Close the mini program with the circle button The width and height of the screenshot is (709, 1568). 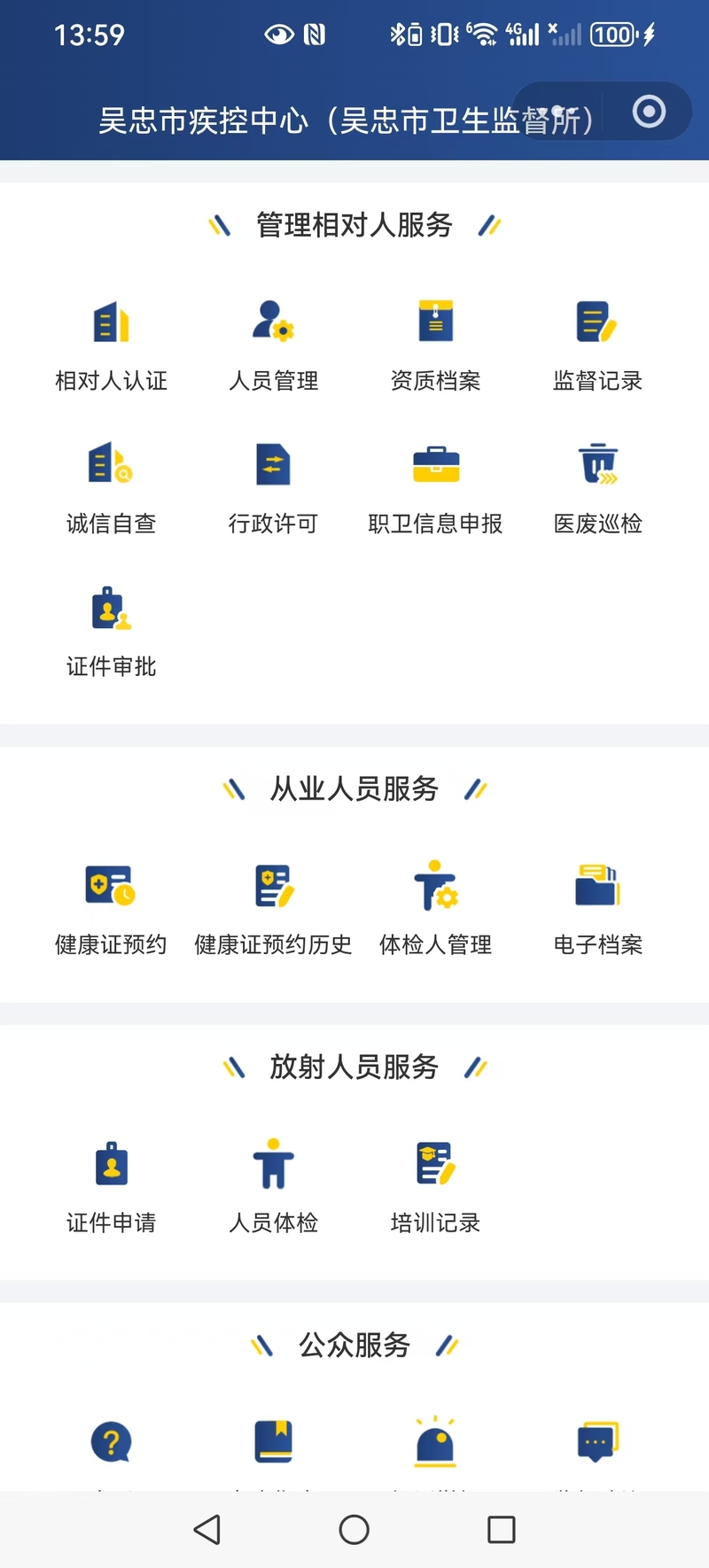(x=649, y=112)
